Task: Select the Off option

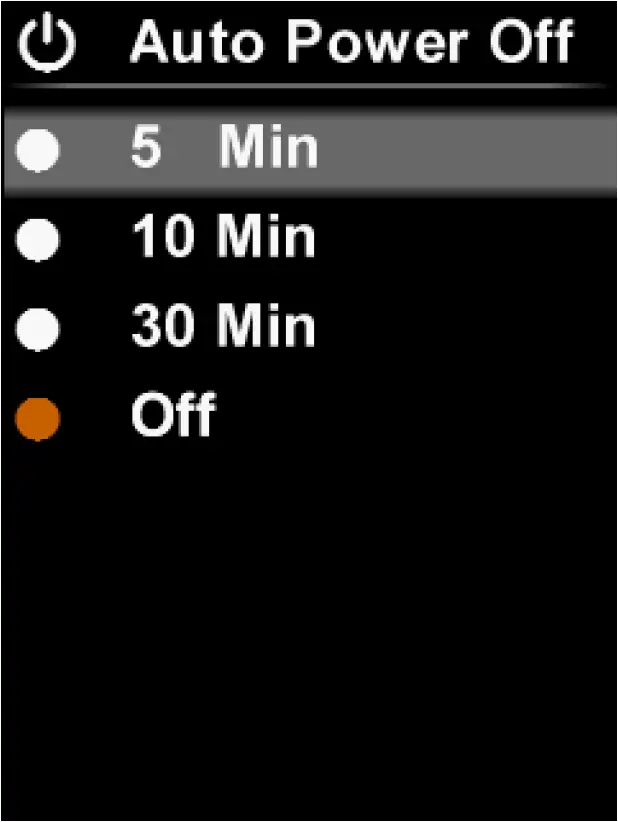Action: pyautogui.click(x=172, y=415)
